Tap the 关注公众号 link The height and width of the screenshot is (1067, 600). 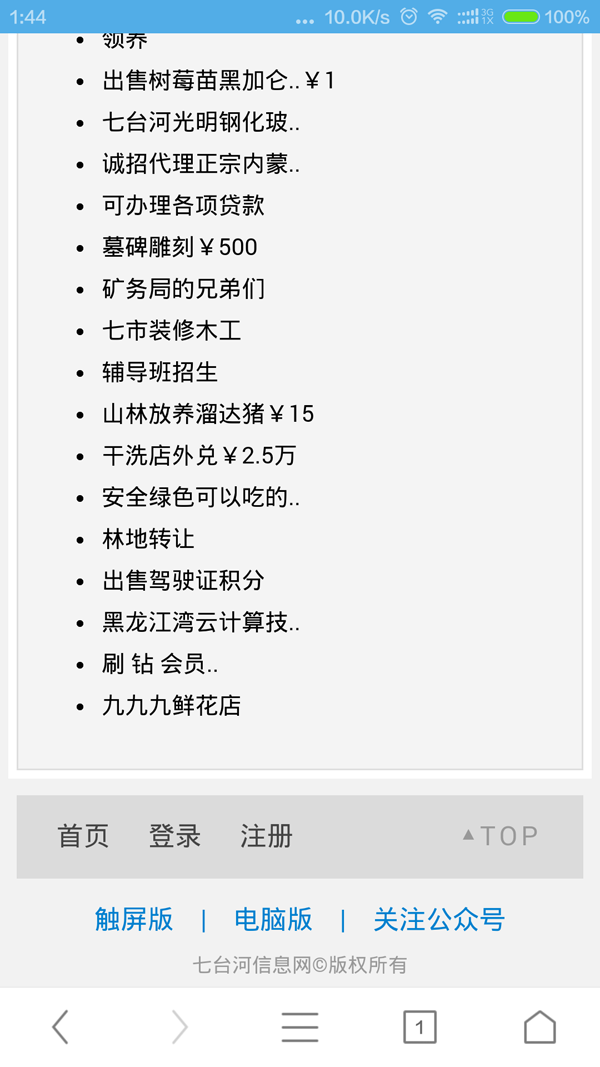[439, 919]
